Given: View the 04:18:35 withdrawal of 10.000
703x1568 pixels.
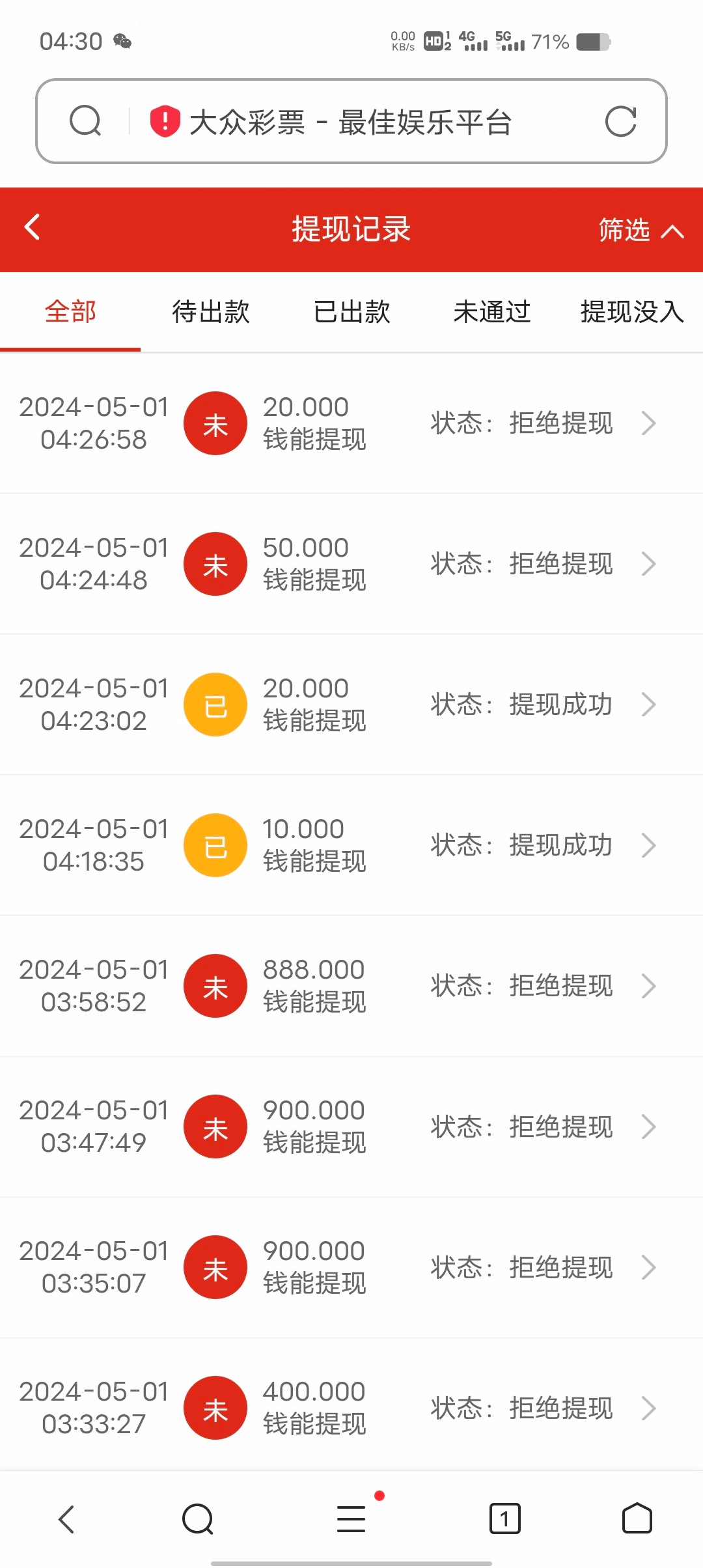Looking at the screenshot, I should click(351, 845).
